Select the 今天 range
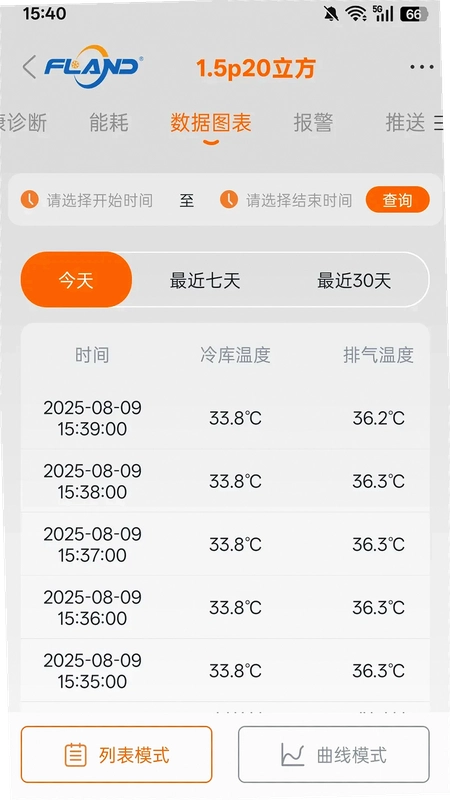The image size is (450, 800). coord(76,280)
